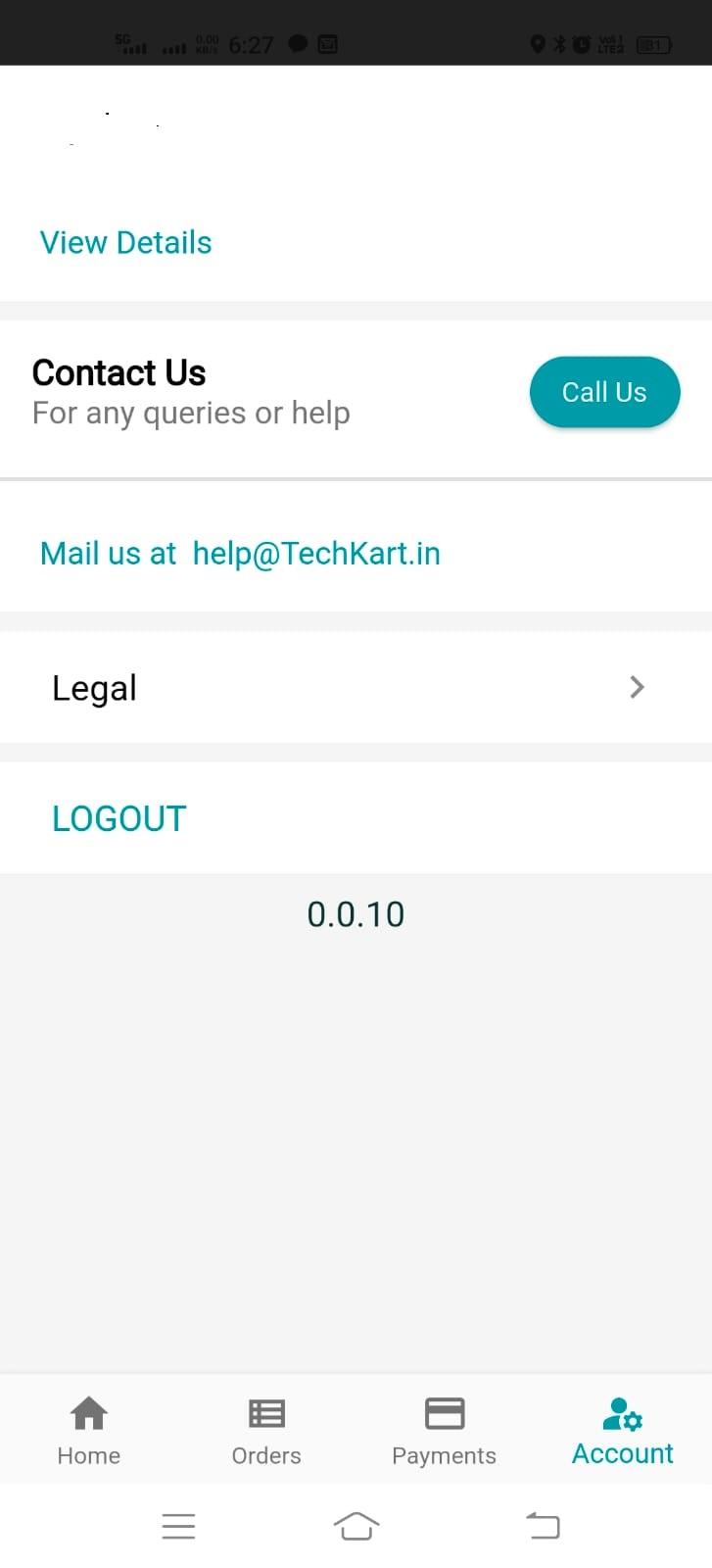Tap the system back button
The height and width of the screenshot is (1568, 712).
(x=543, y=1526)
